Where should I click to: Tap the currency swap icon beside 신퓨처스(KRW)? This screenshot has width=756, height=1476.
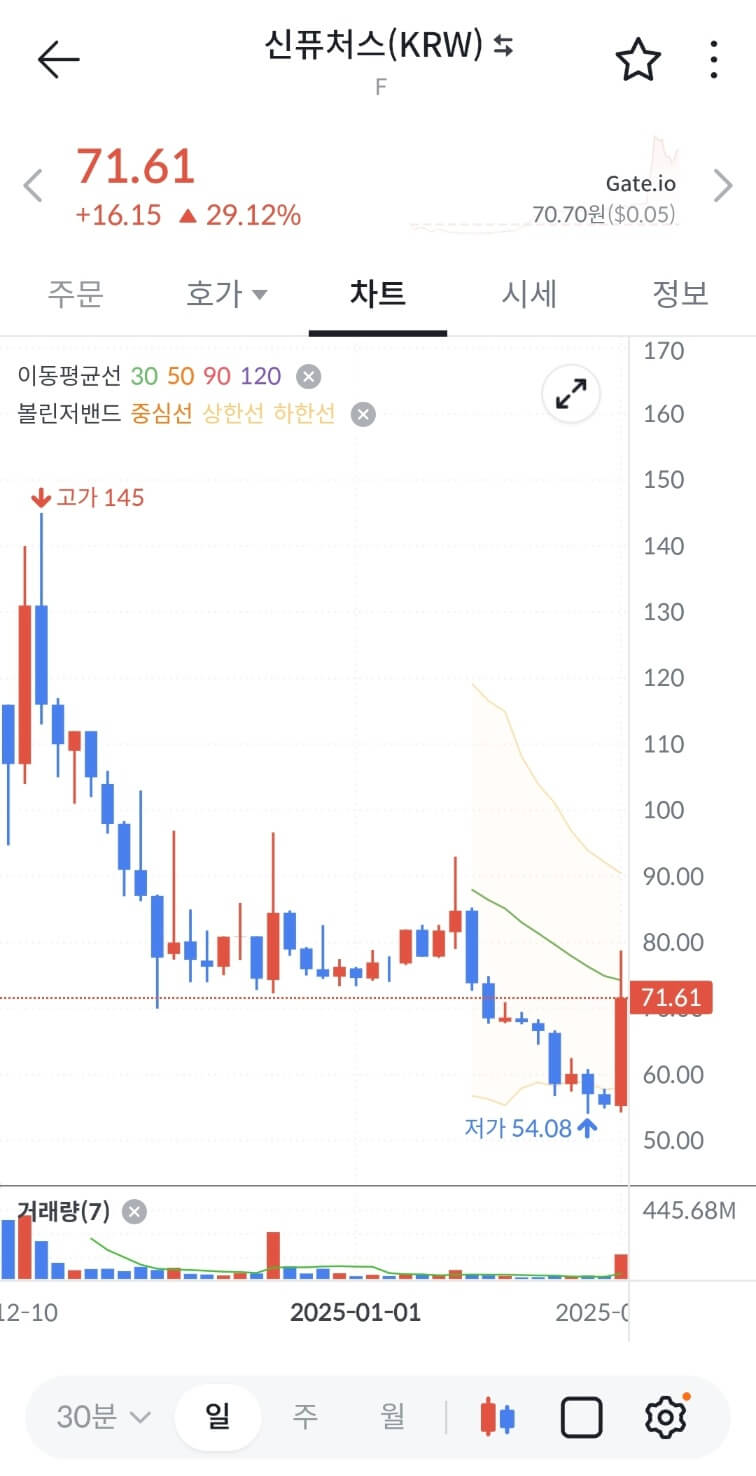coord(502,47)
